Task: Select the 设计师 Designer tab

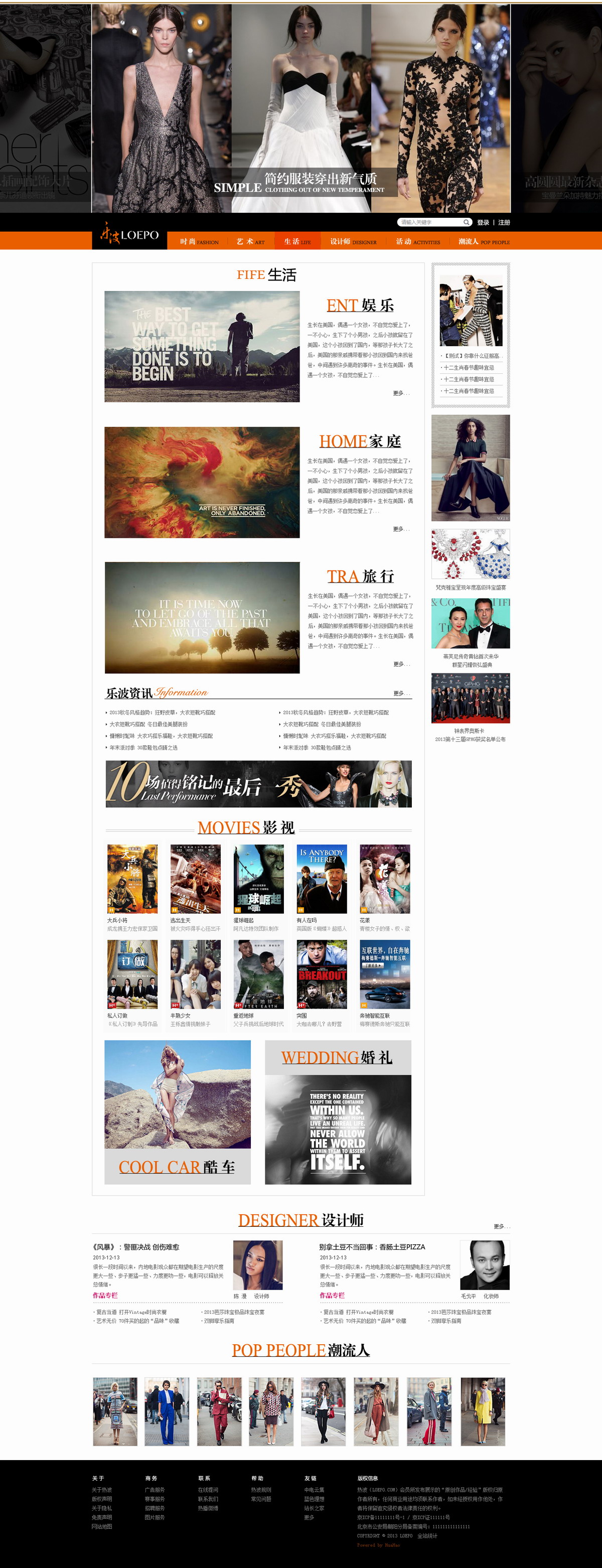Action: coord(353,242)
